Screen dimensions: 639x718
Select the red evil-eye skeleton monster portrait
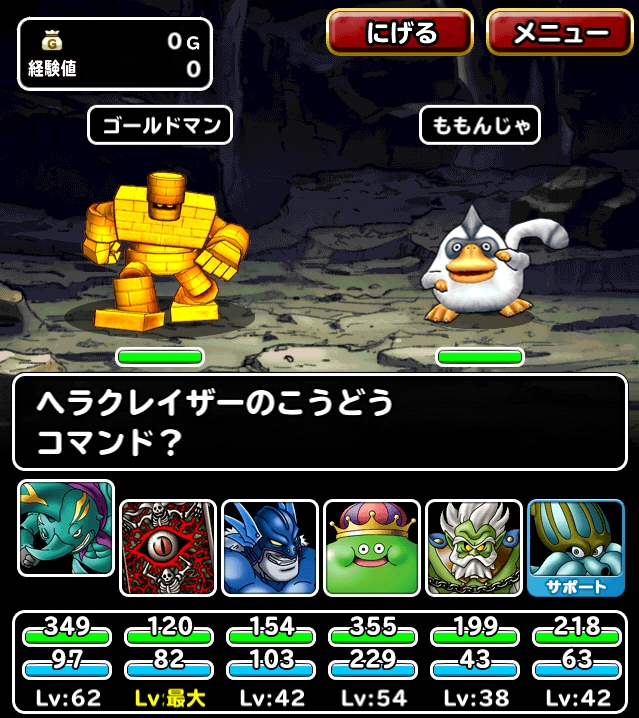tap(167, 548)
